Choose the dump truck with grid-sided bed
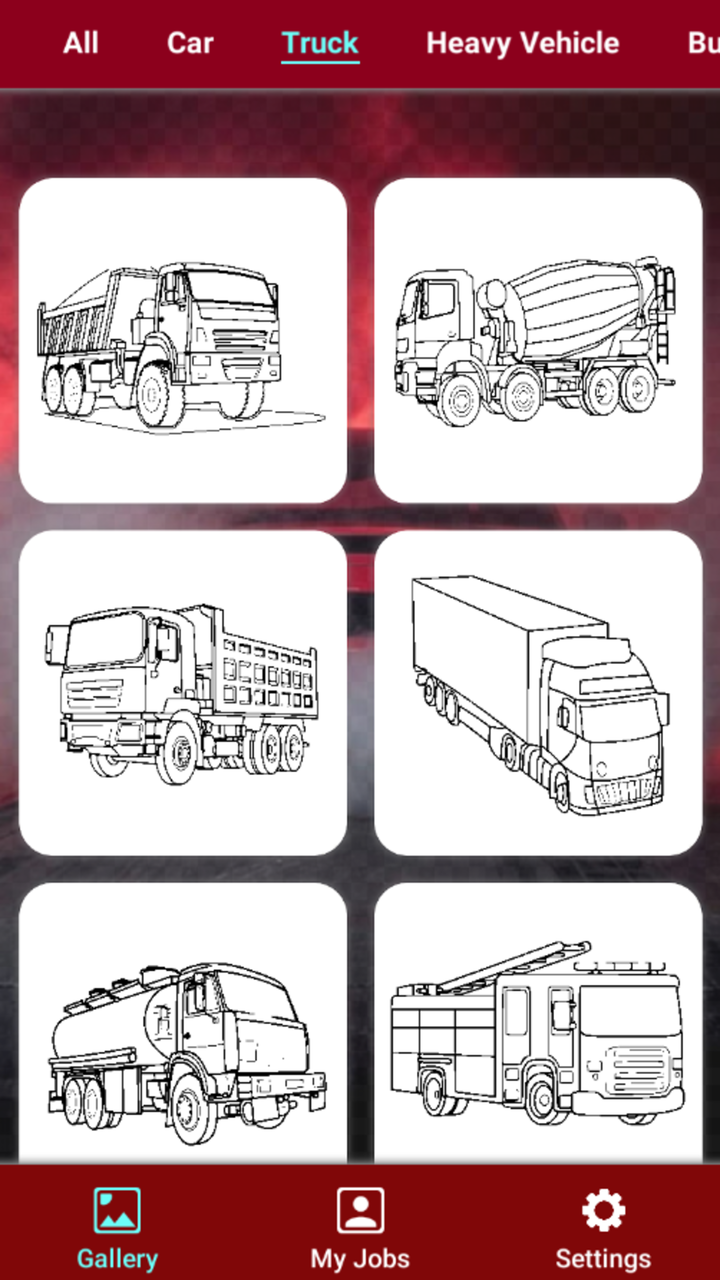The image size is (720, 1280). coord(183,692)
